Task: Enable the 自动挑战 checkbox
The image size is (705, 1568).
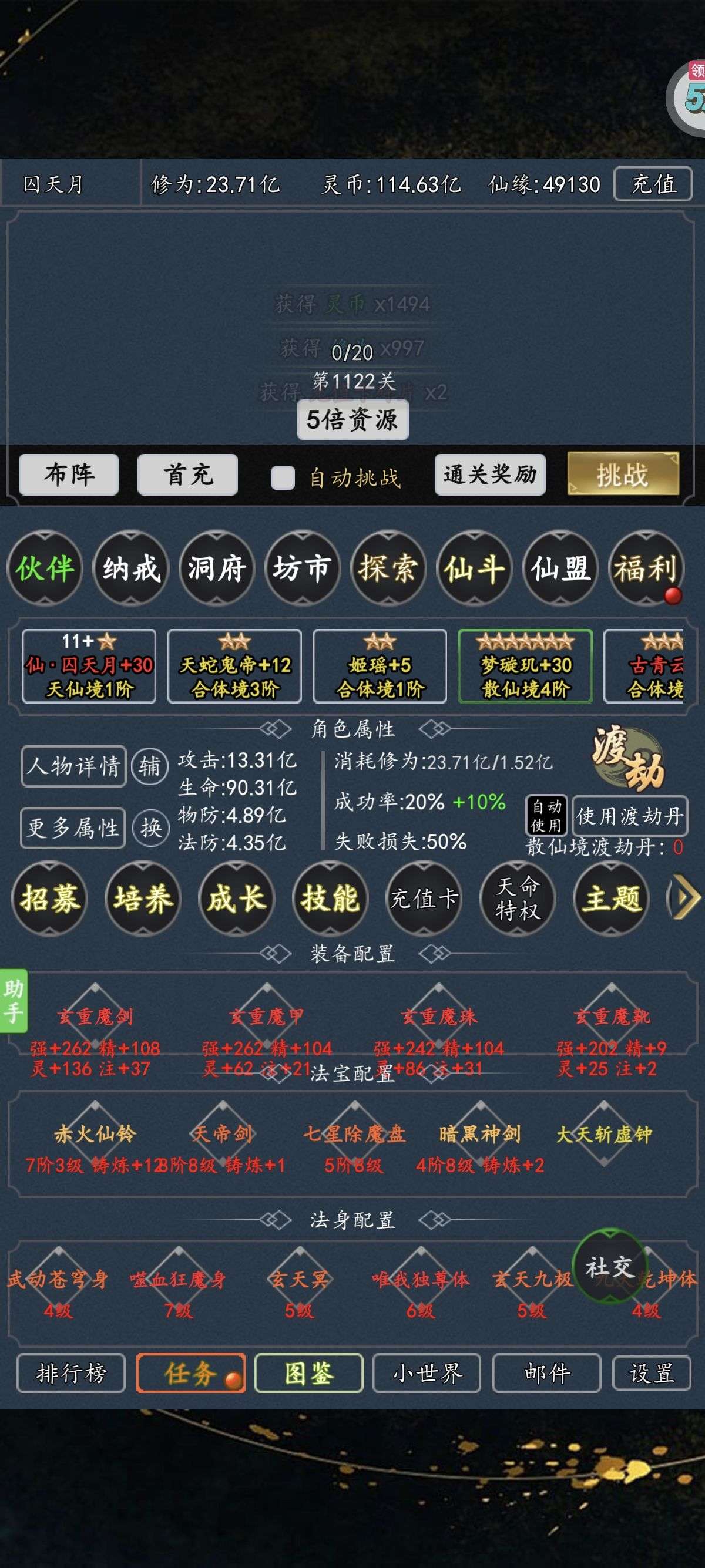Action: point(283,477)
